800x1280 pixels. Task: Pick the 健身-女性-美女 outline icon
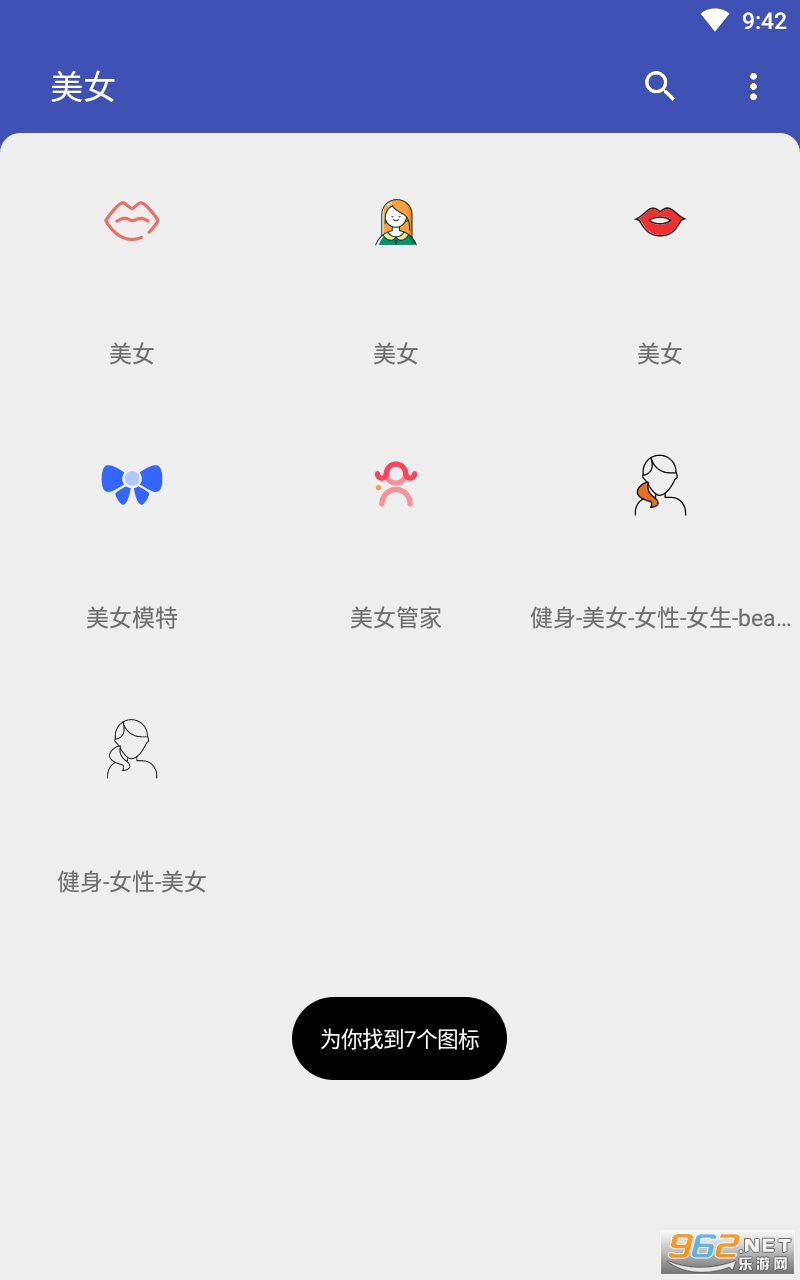point(132,748)
